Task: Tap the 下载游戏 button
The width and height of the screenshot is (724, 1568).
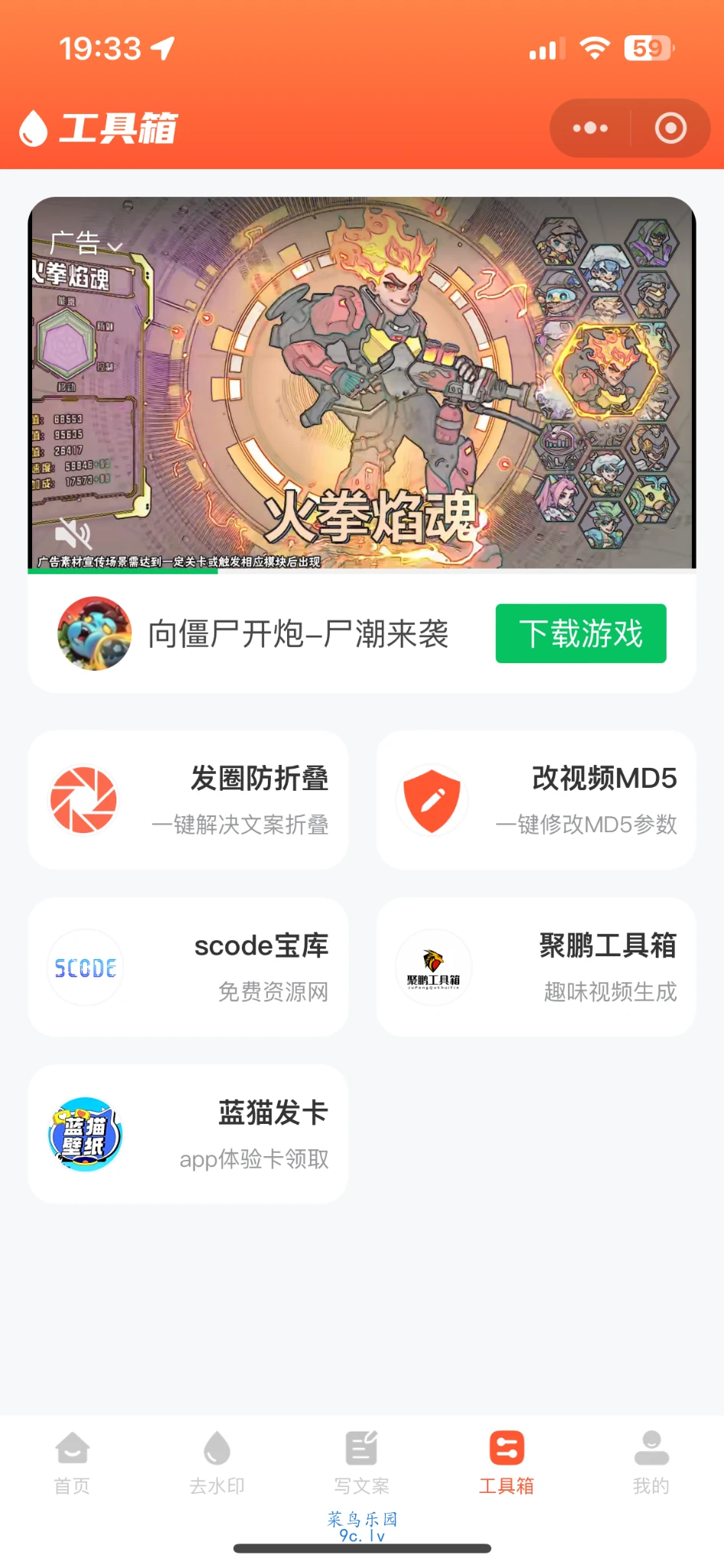Action: 580,633
